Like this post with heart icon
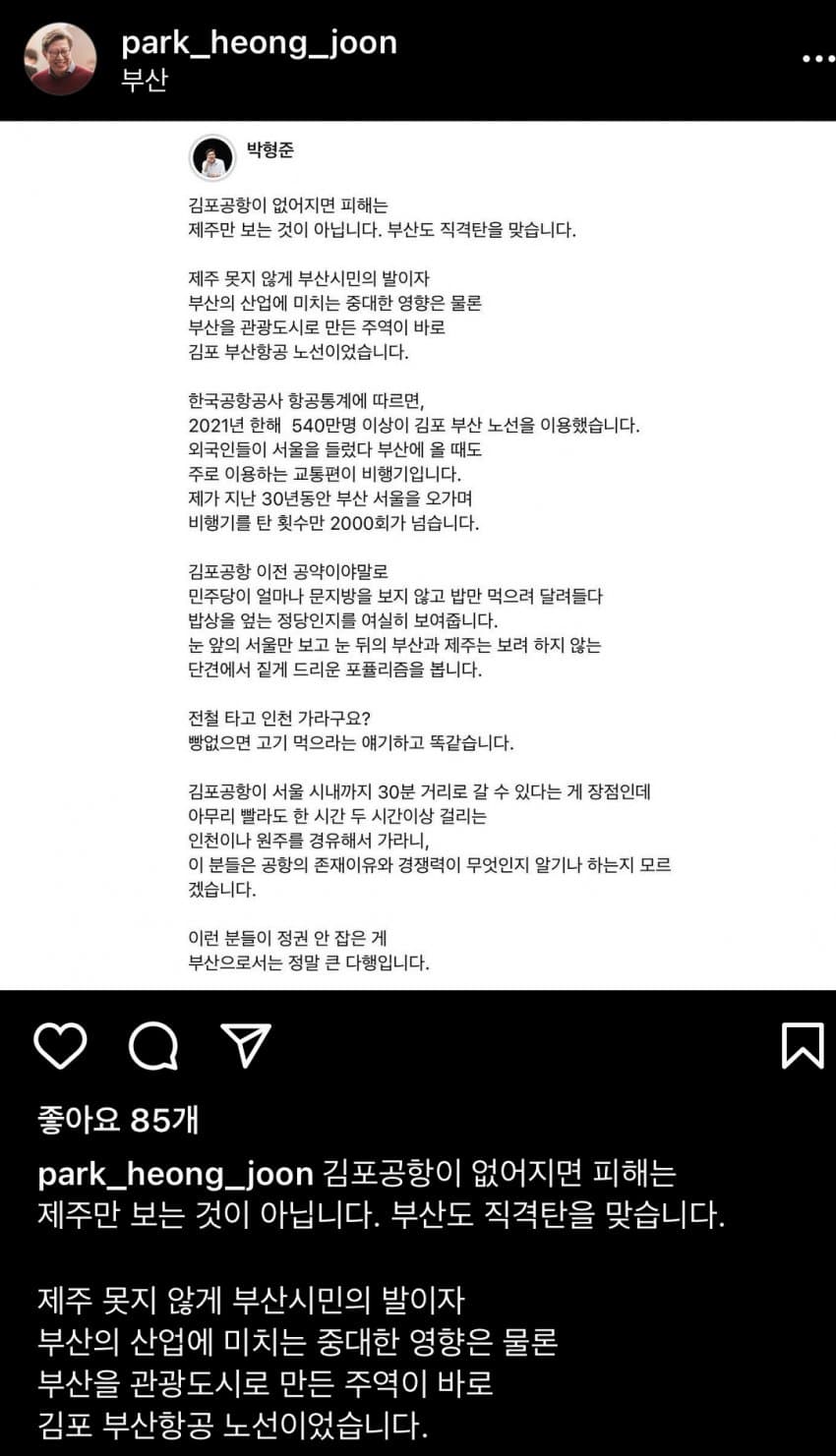The width and height of the screenshot is (836, 1456). [61, 1045]
